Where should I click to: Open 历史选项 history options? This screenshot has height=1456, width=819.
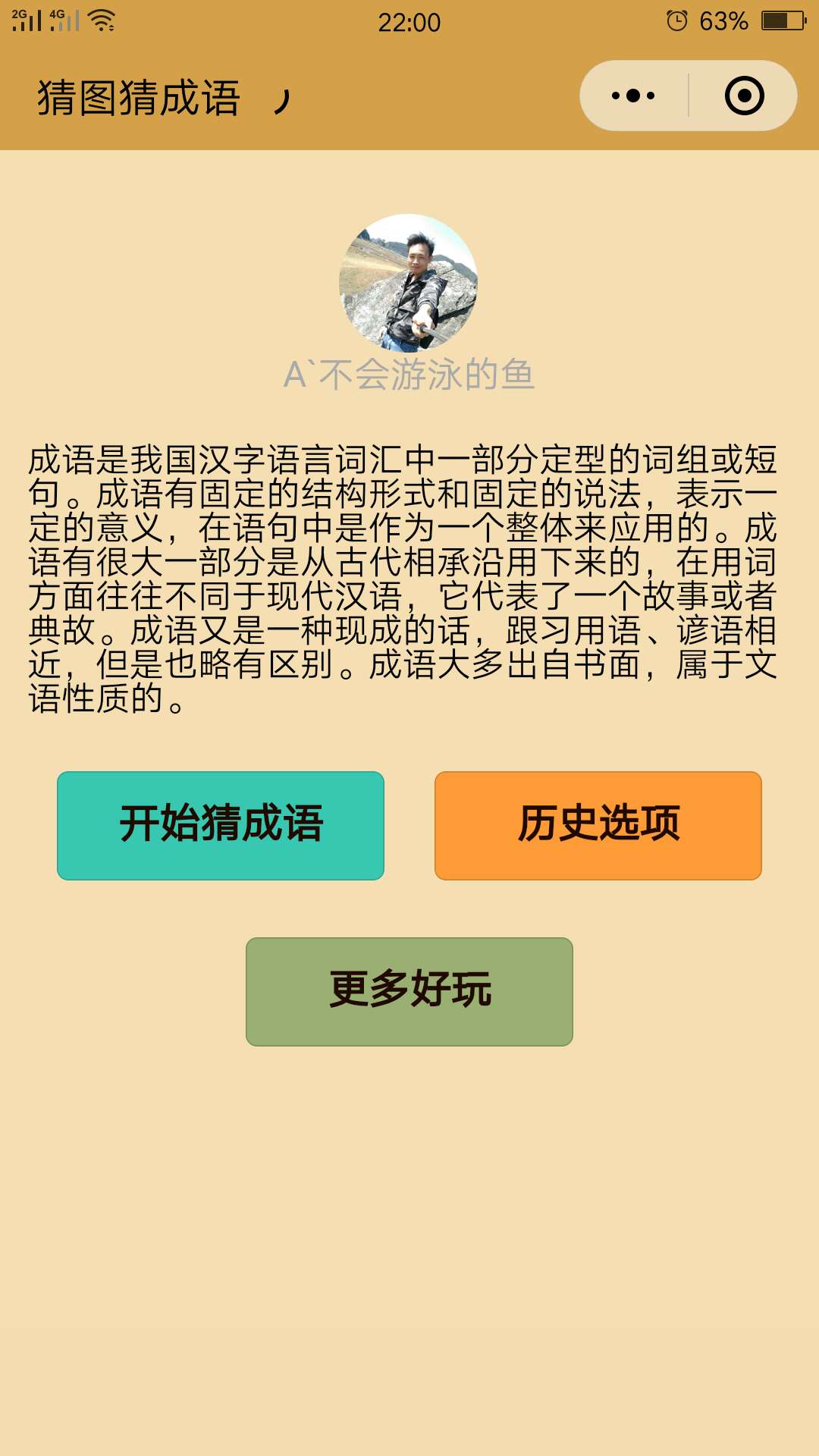pos(598,826)
